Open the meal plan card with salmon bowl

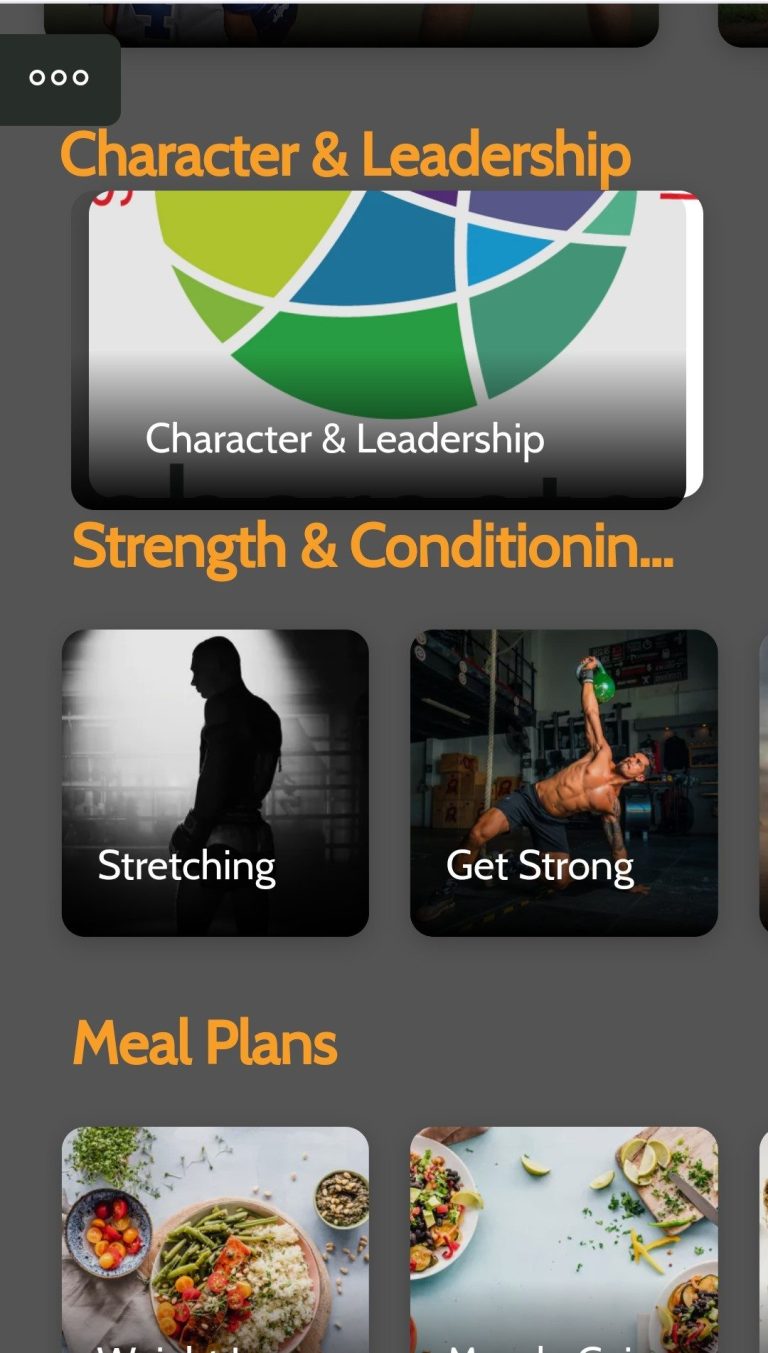pyautogui.click(x=215, y=1240)
